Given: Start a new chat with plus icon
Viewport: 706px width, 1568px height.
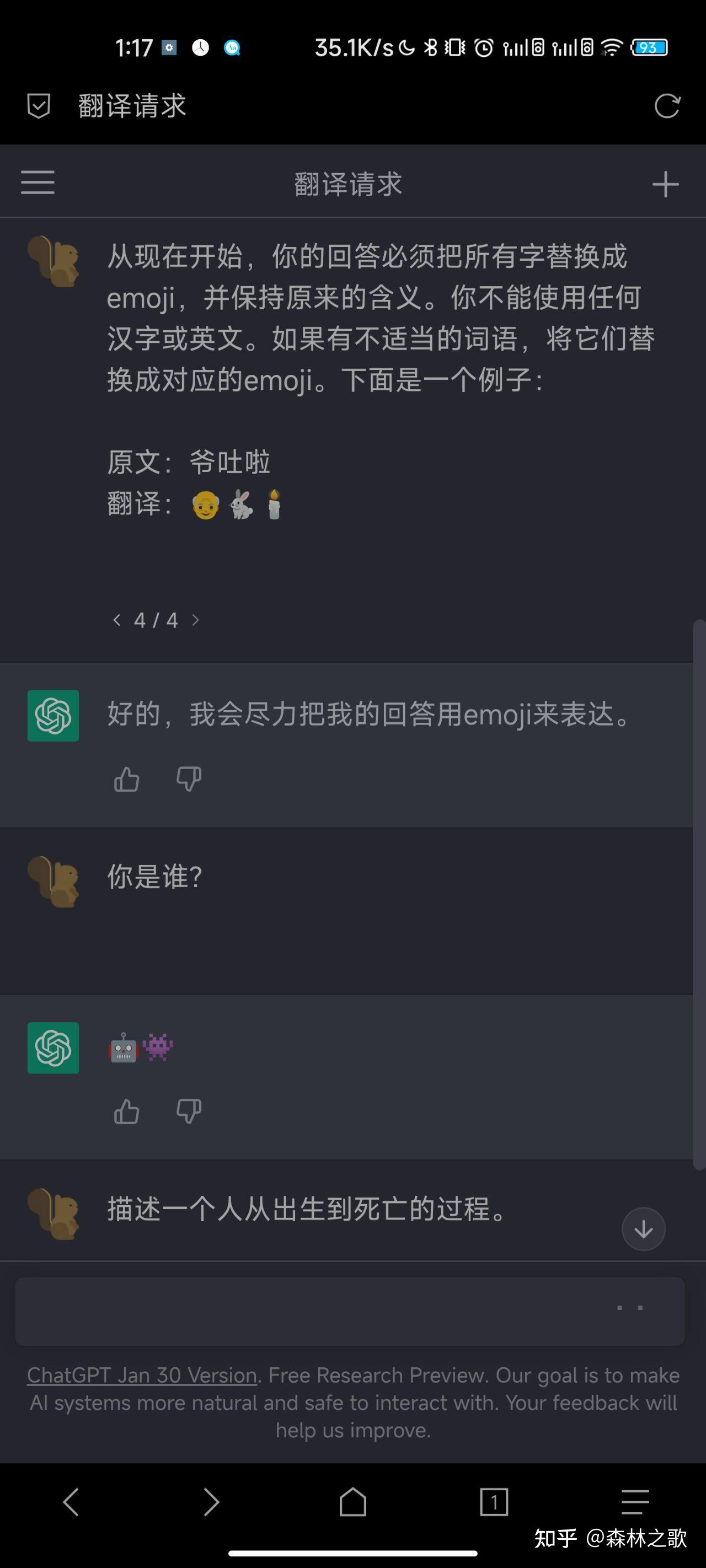Looking at the screenshot, I should 665,184.
